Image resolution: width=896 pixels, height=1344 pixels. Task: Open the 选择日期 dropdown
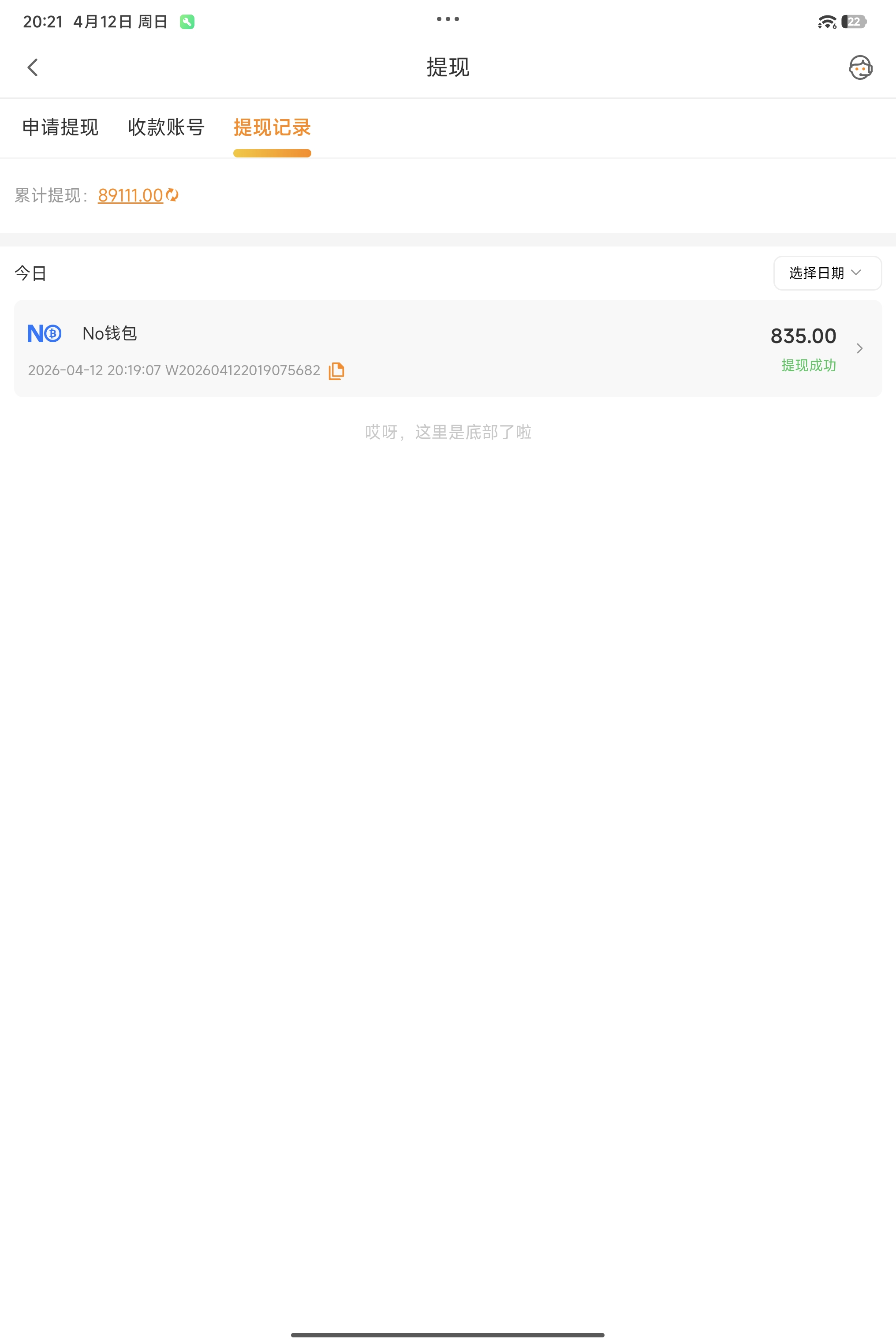click(827, 273)
